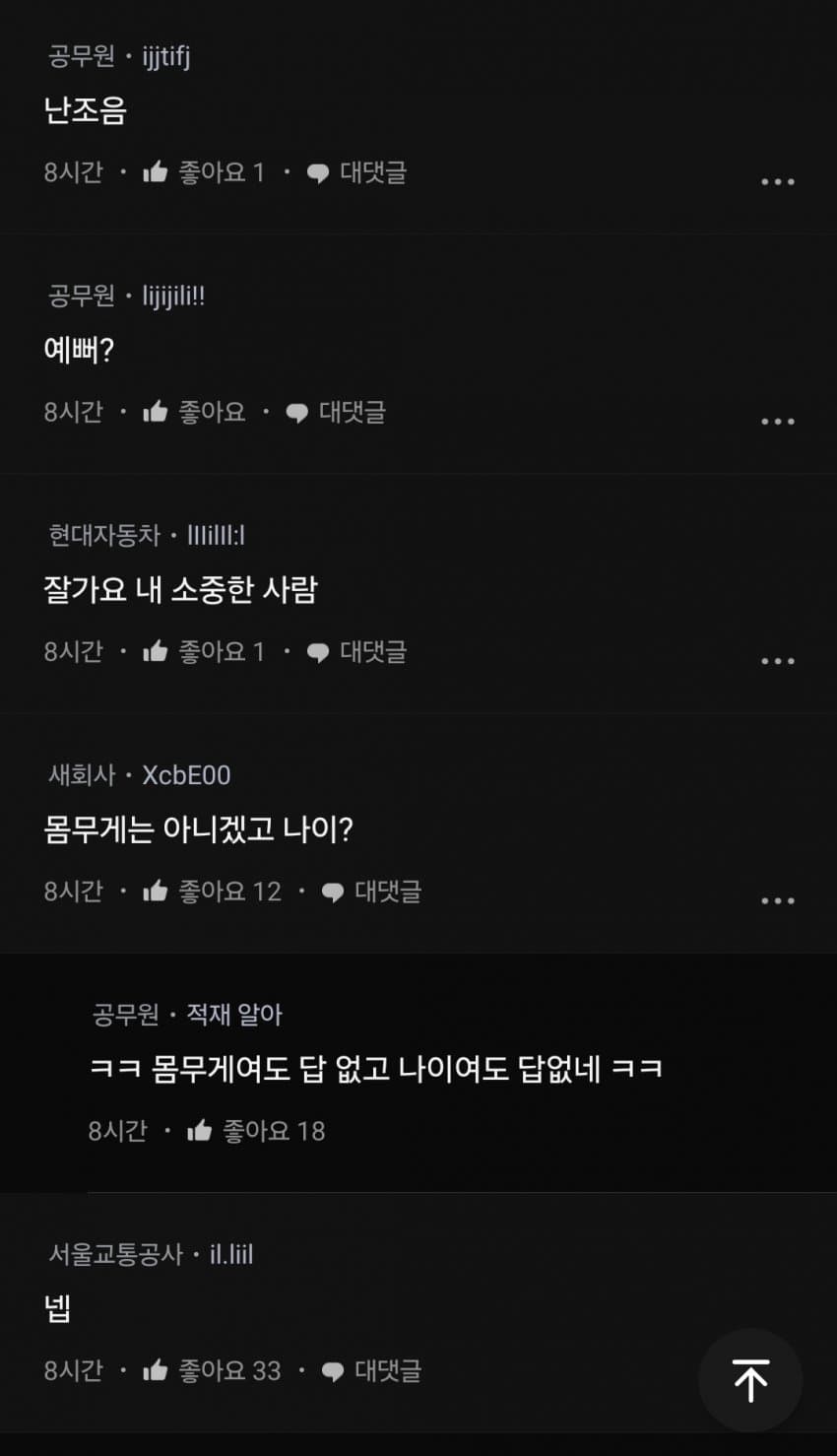Click the 현대자동차 company label
837x1456 pixels.
[x=103, y=535]
